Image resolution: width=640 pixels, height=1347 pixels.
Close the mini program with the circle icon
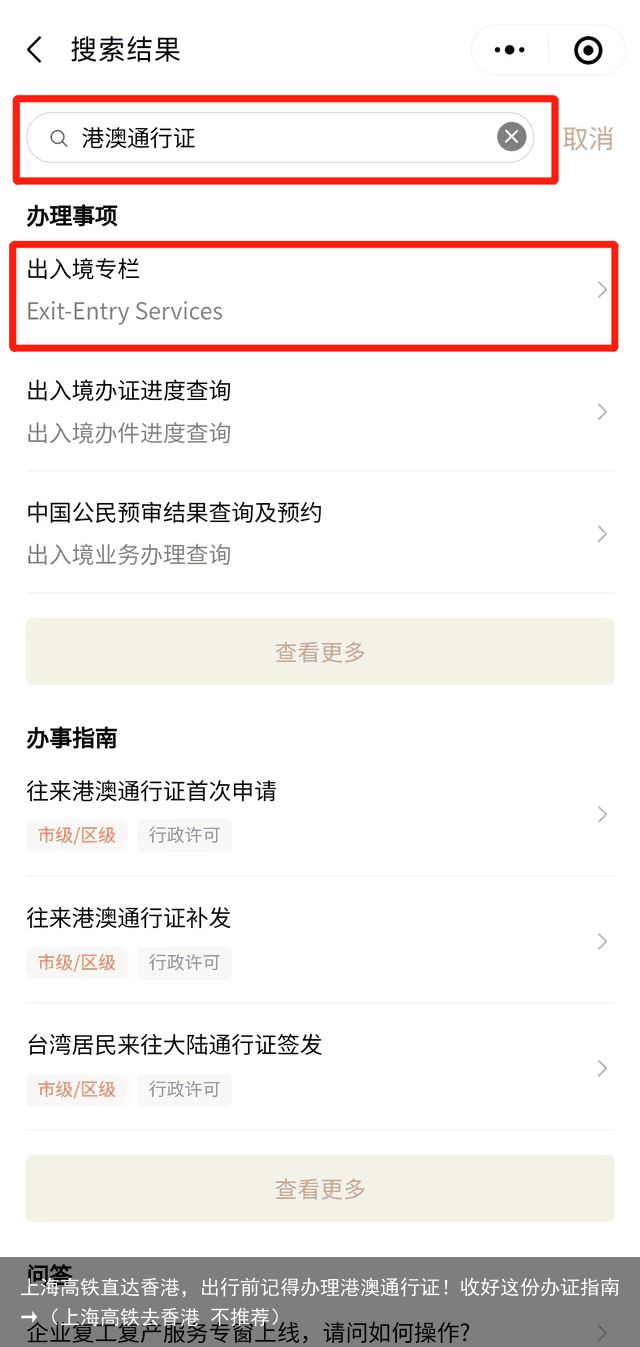pos(588,50)
